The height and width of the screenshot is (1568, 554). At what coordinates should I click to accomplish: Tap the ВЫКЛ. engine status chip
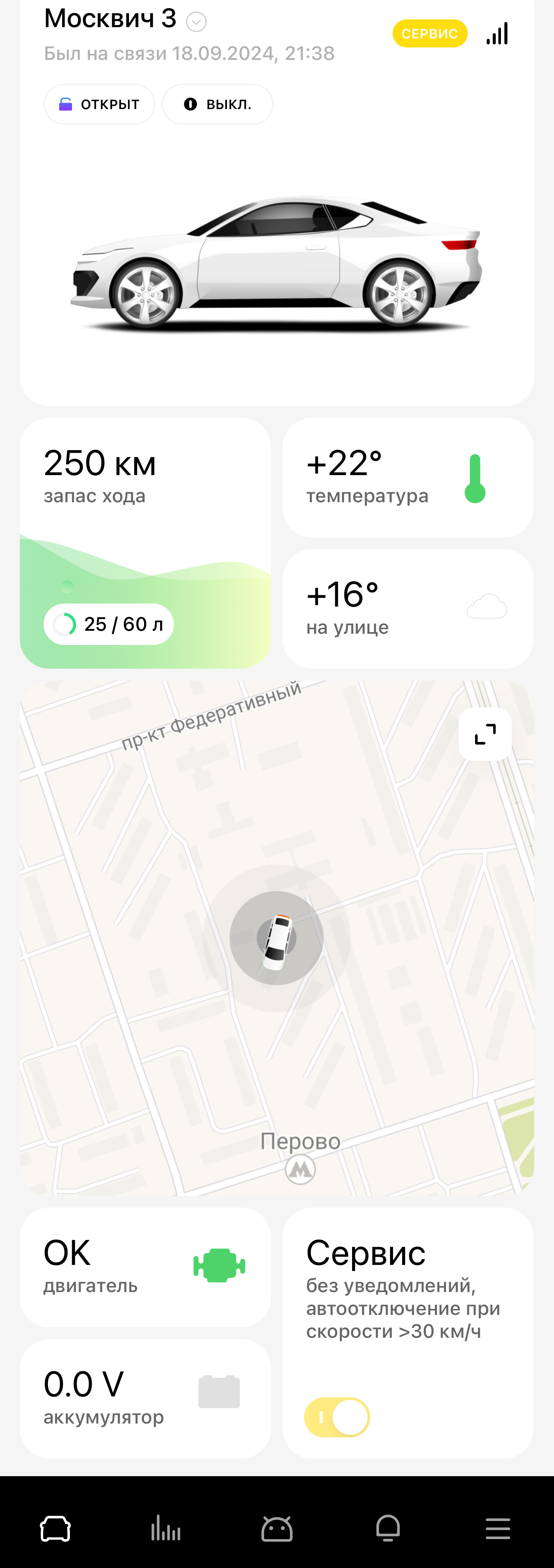tap(217, 104)
